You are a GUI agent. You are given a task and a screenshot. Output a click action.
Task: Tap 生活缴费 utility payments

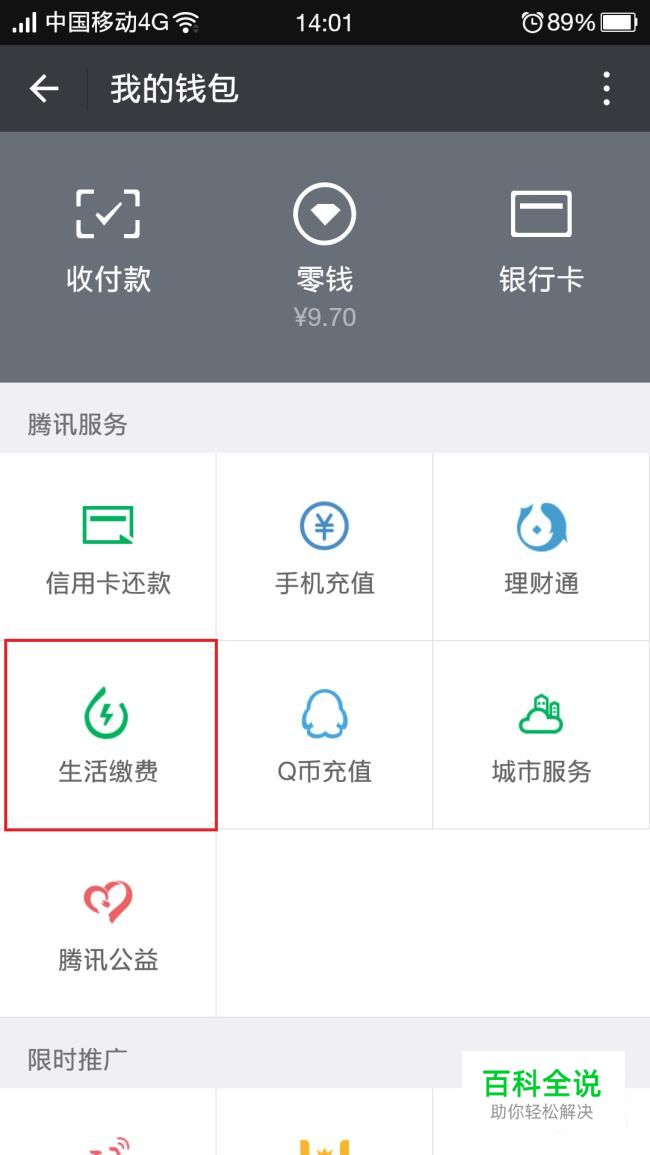pos(108,735)
